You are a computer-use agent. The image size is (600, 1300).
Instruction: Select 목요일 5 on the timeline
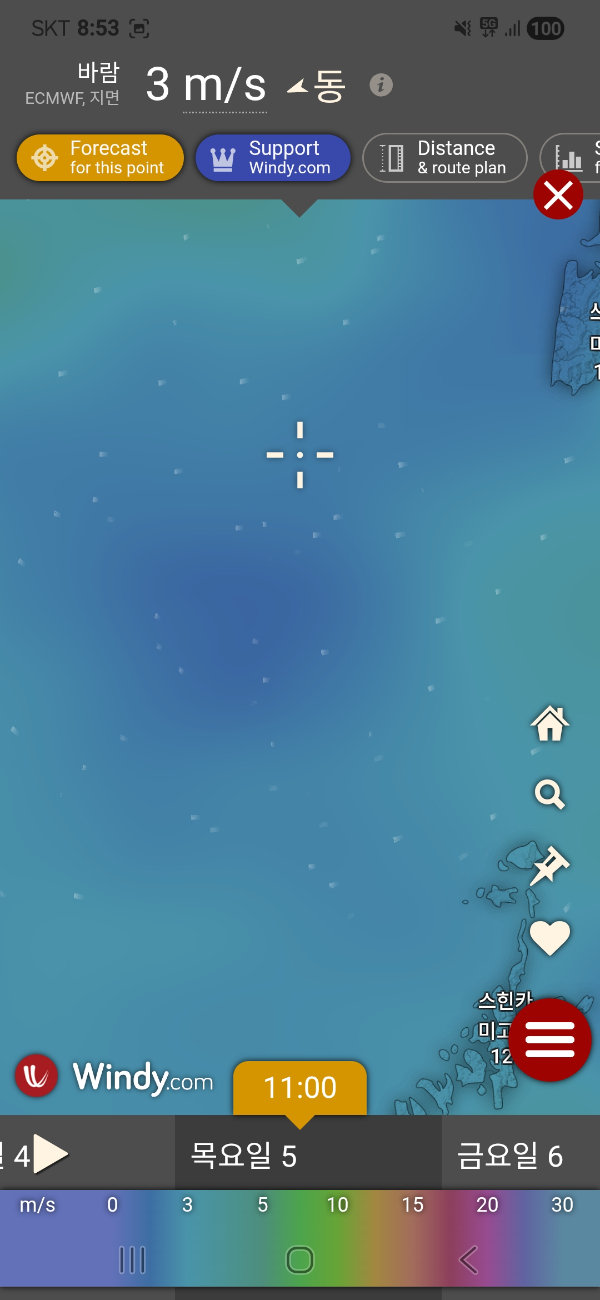point(244,1157)
